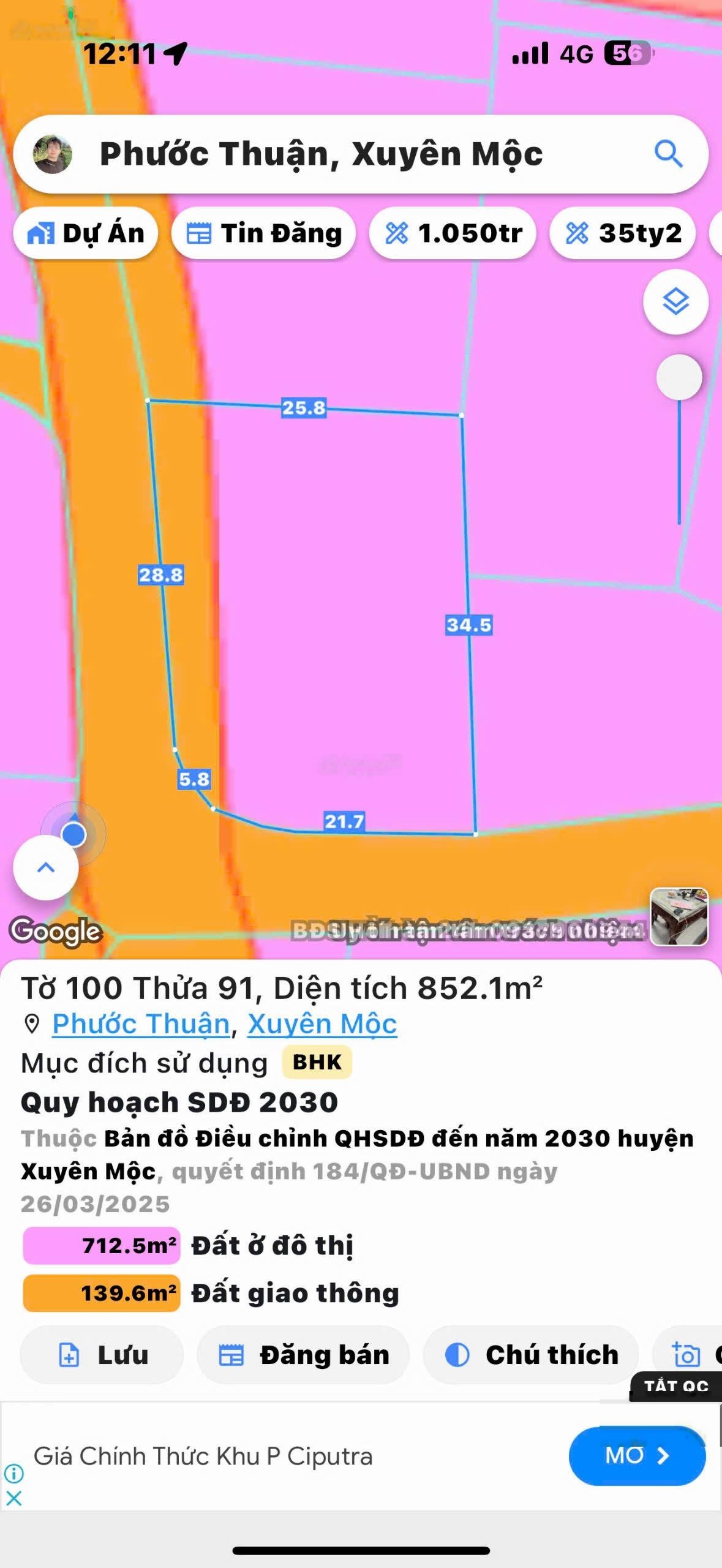This screenshot has width=722, height=1568.
Task: Open the Xuyên Mộc location link
Action: pyautogui.click(x=322, y=1024)
